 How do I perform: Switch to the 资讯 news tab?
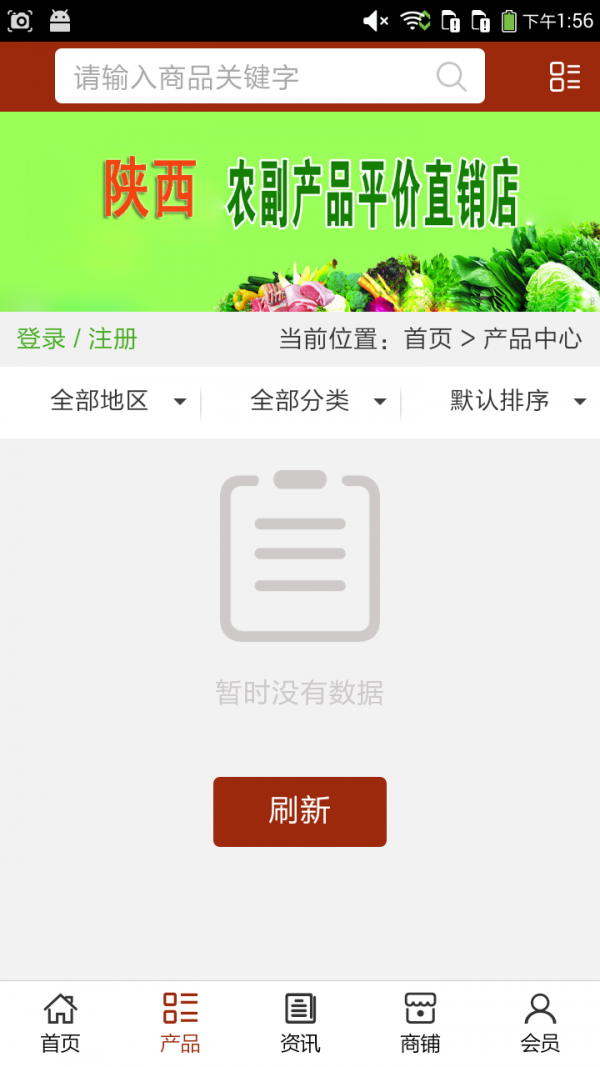pyautogui.click(x=300, y=1023)
